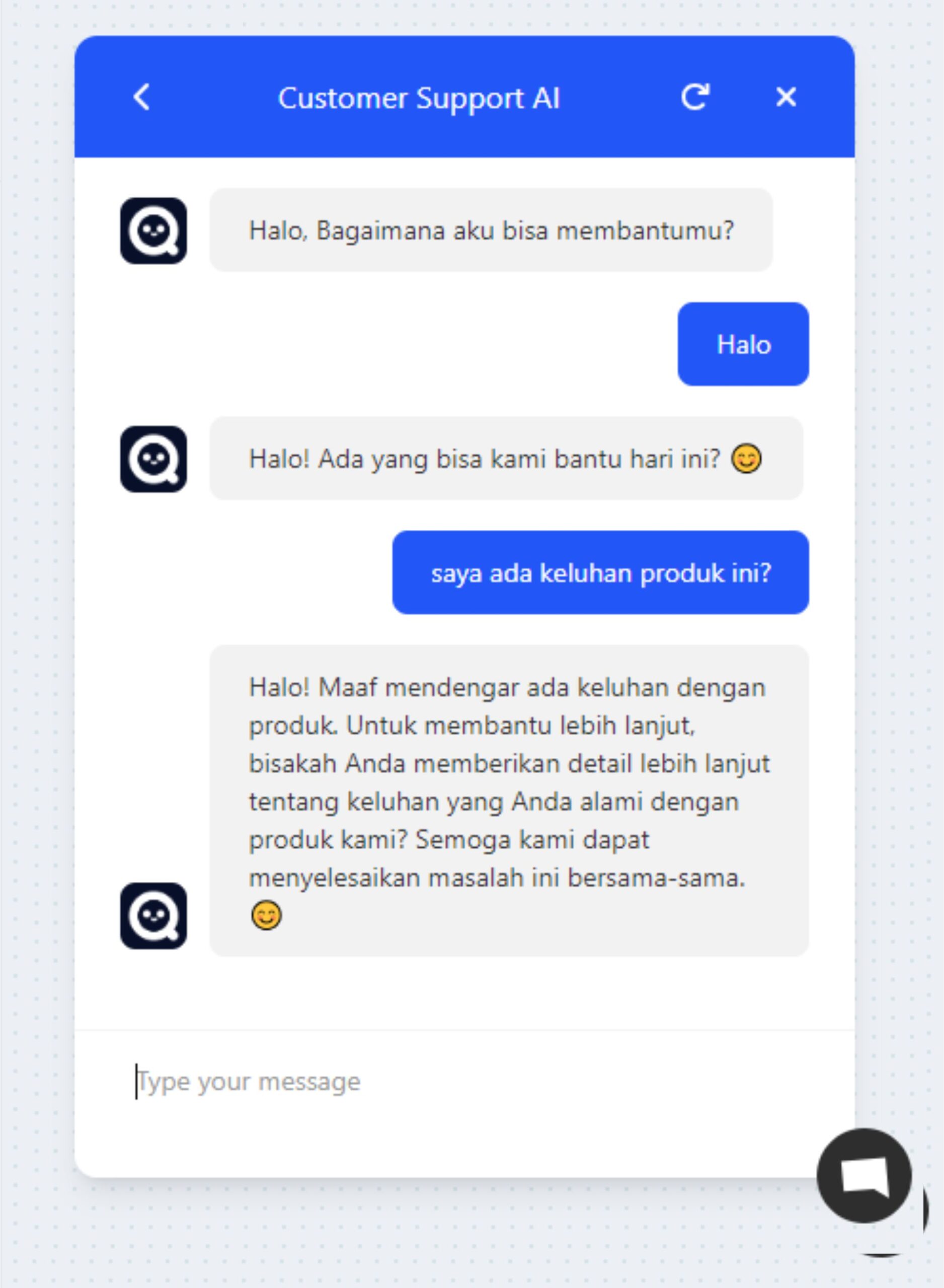Refresh the Customer Support AI conversation

point(695,97)
